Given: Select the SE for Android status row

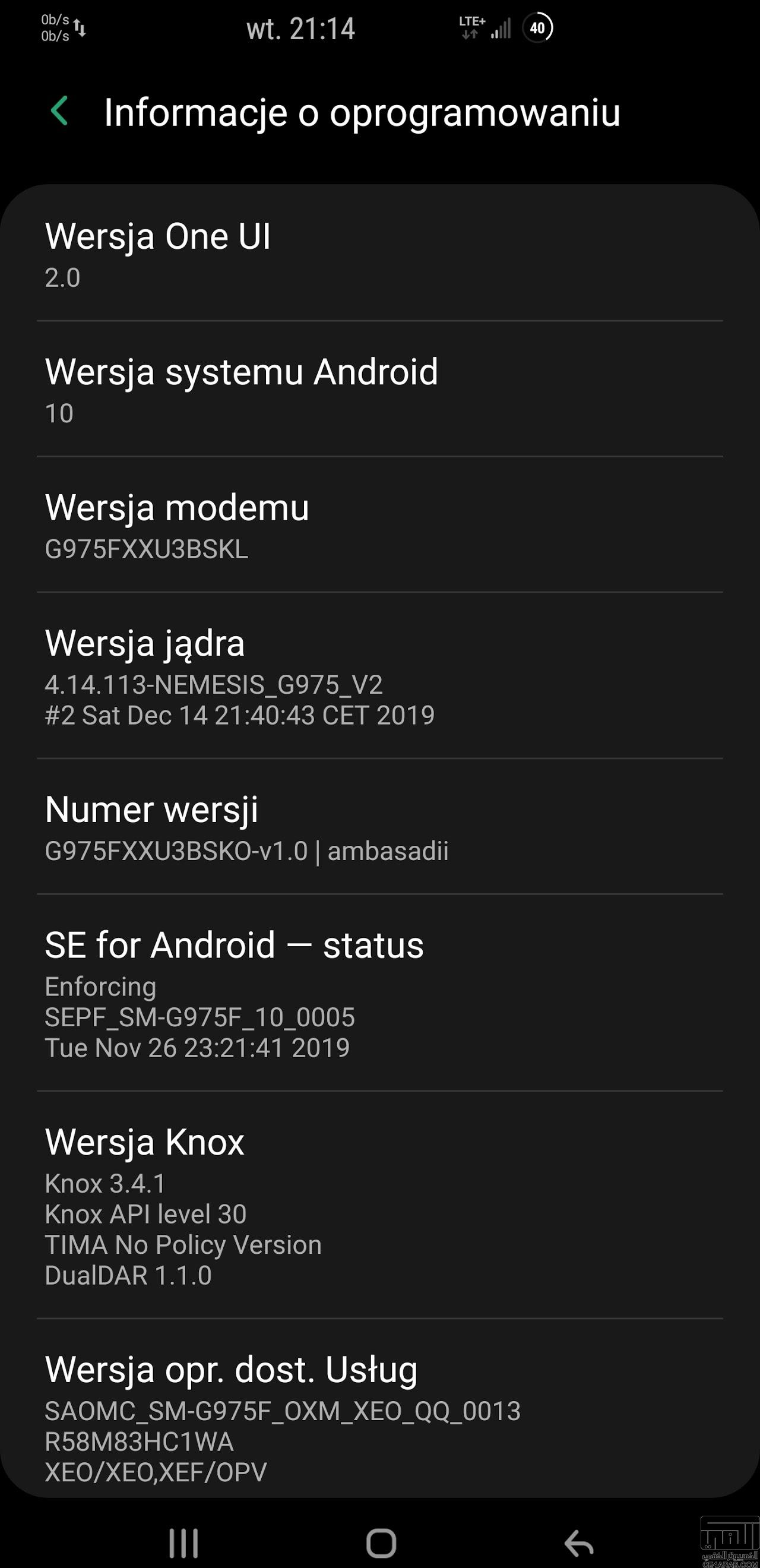Looking at the screenshot, I should [x=379, y=993].
